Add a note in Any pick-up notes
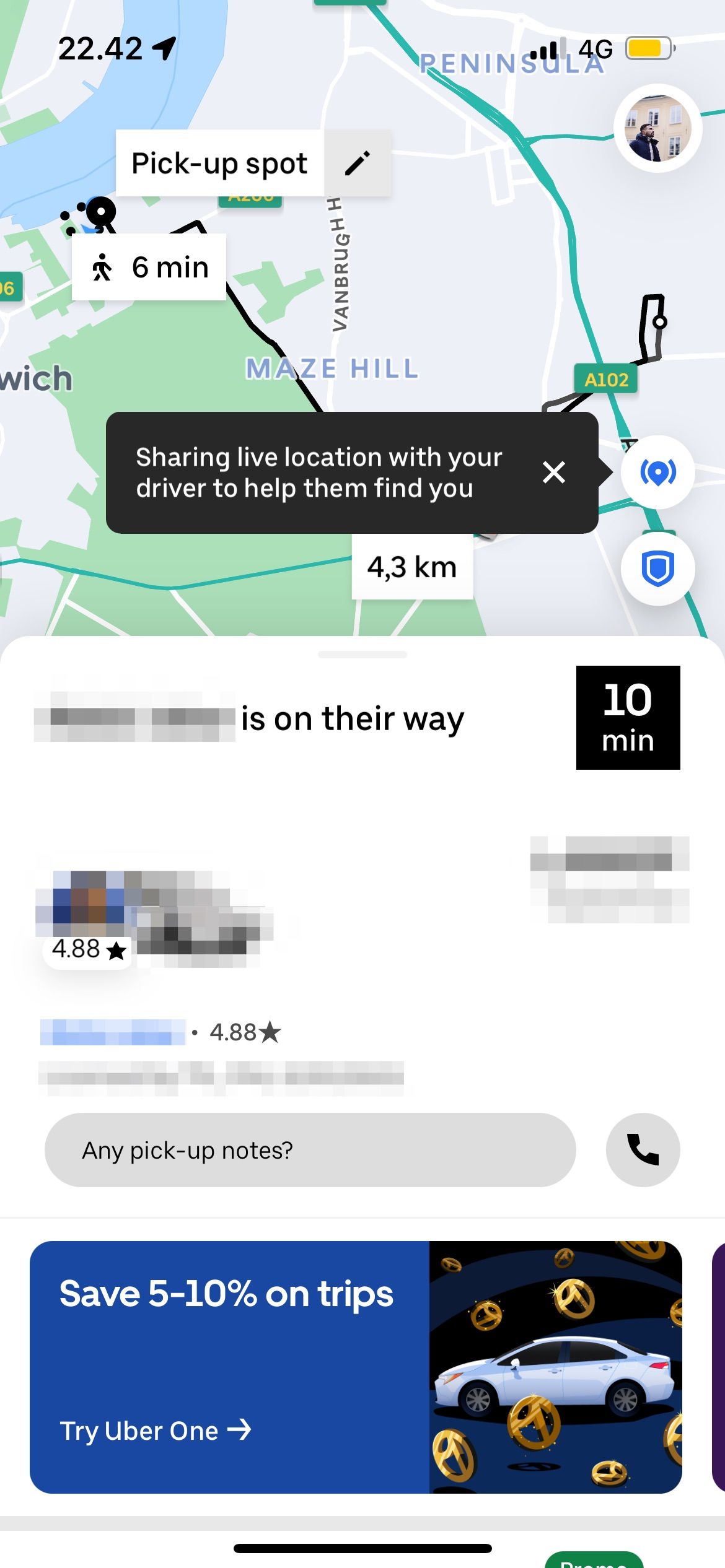 point(310,1150)
